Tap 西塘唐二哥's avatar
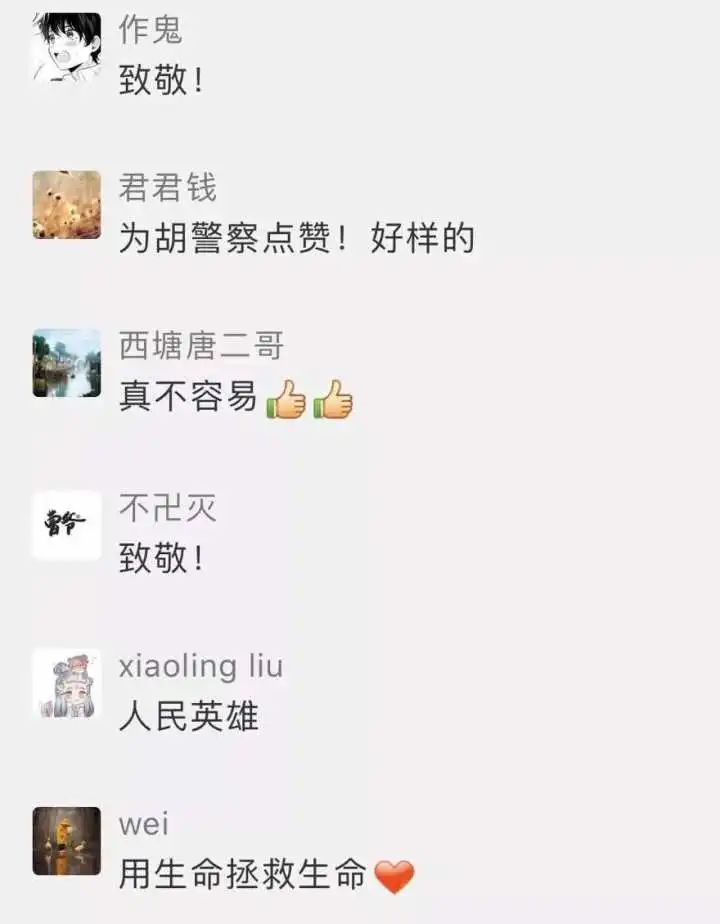The height and width of the screenshot is (924, 720). [x=67, y=364]
